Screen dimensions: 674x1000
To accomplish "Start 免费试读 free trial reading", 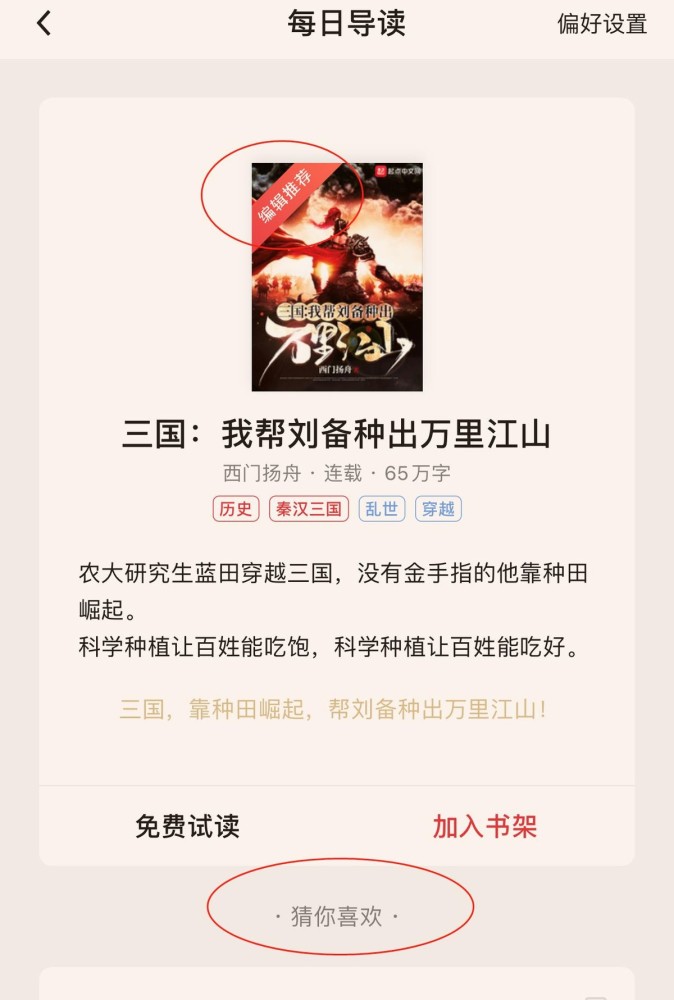I will pos(188,827).
